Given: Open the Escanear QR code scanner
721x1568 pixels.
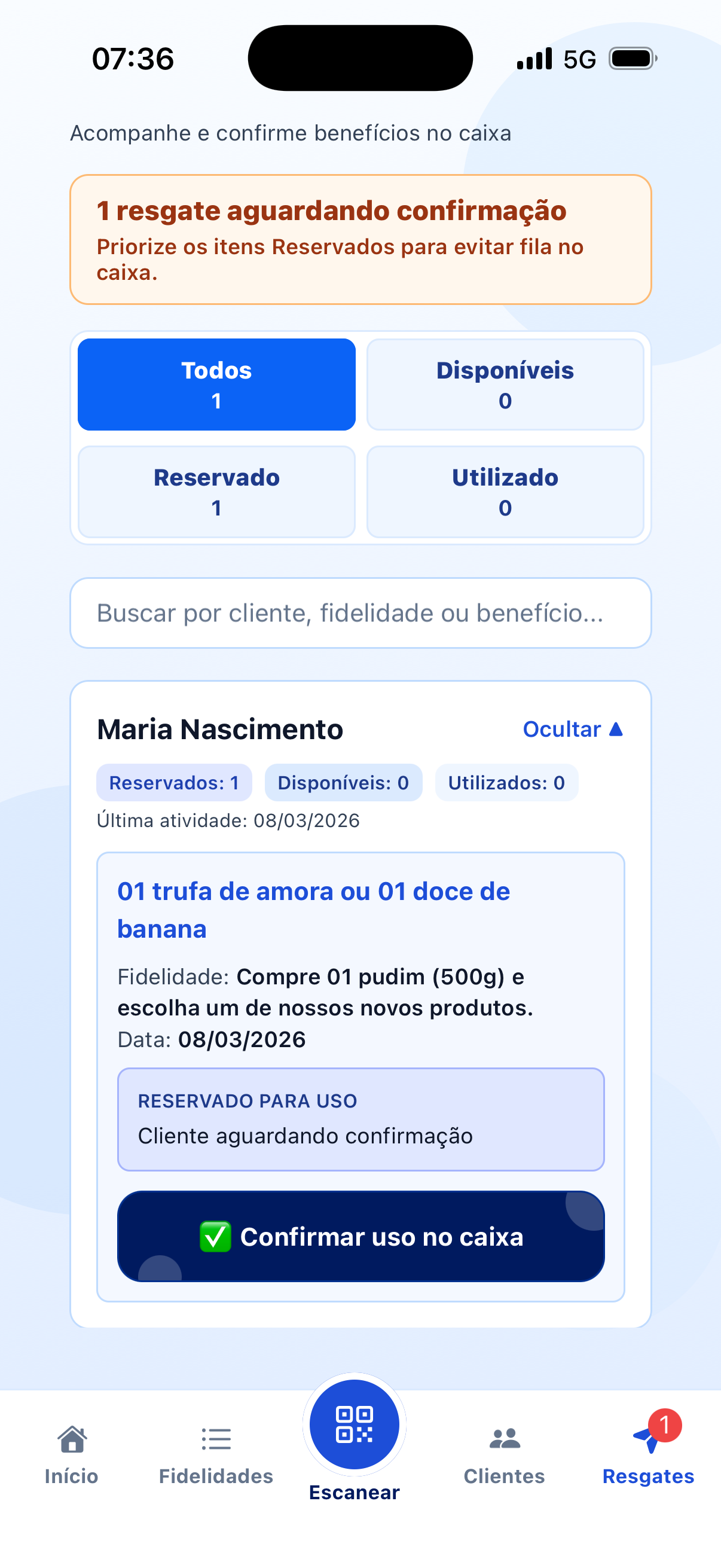Looking at the screenshot, I should coord(355,1423).
